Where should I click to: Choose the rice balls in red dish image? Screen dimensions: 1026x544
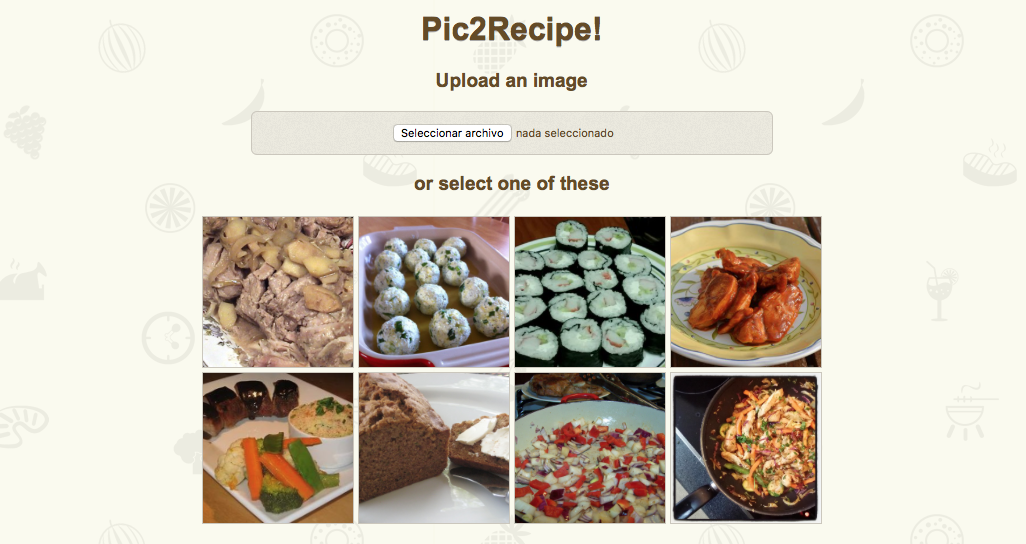coord(434,292)
